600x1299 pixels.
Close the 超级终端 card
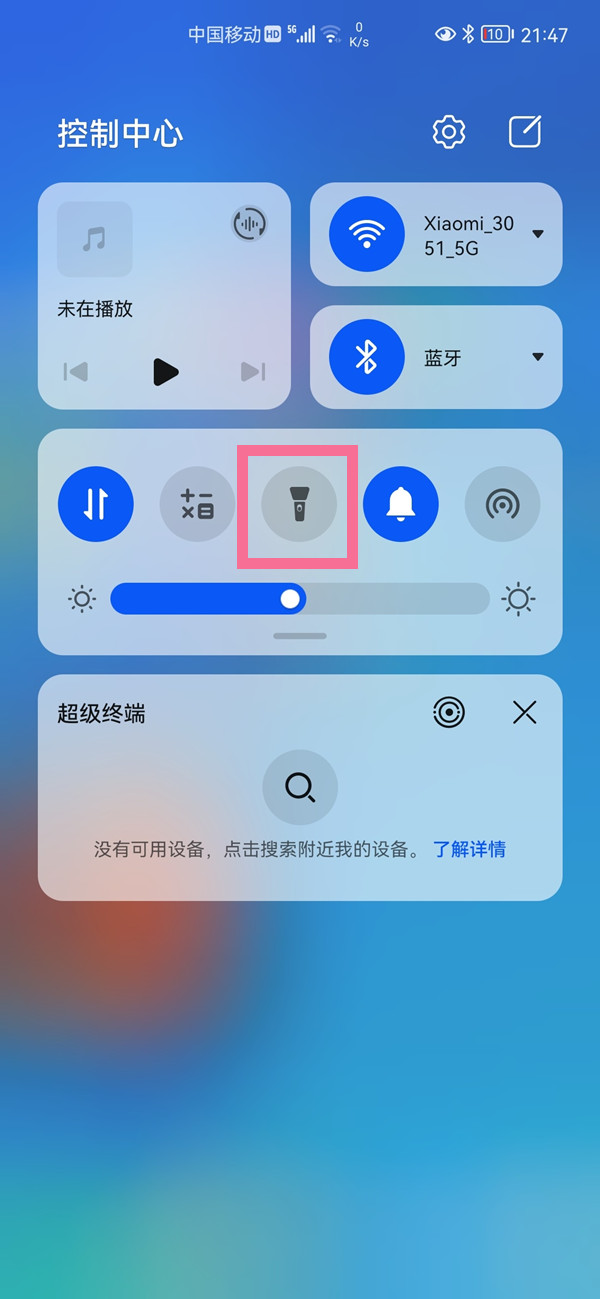tap(525, 712)
